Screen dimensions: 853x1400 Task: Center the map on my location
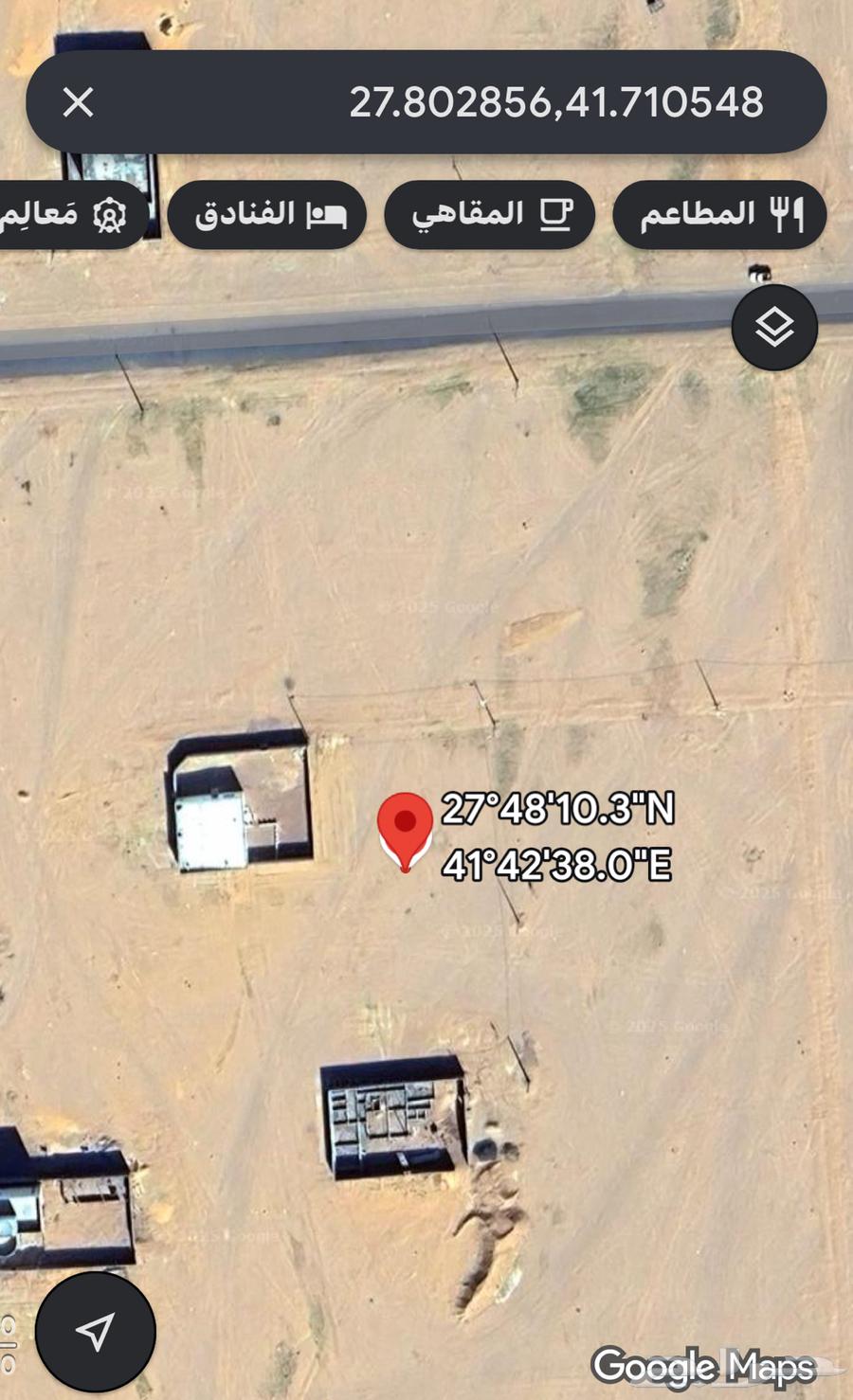[x=96, y=1331]
